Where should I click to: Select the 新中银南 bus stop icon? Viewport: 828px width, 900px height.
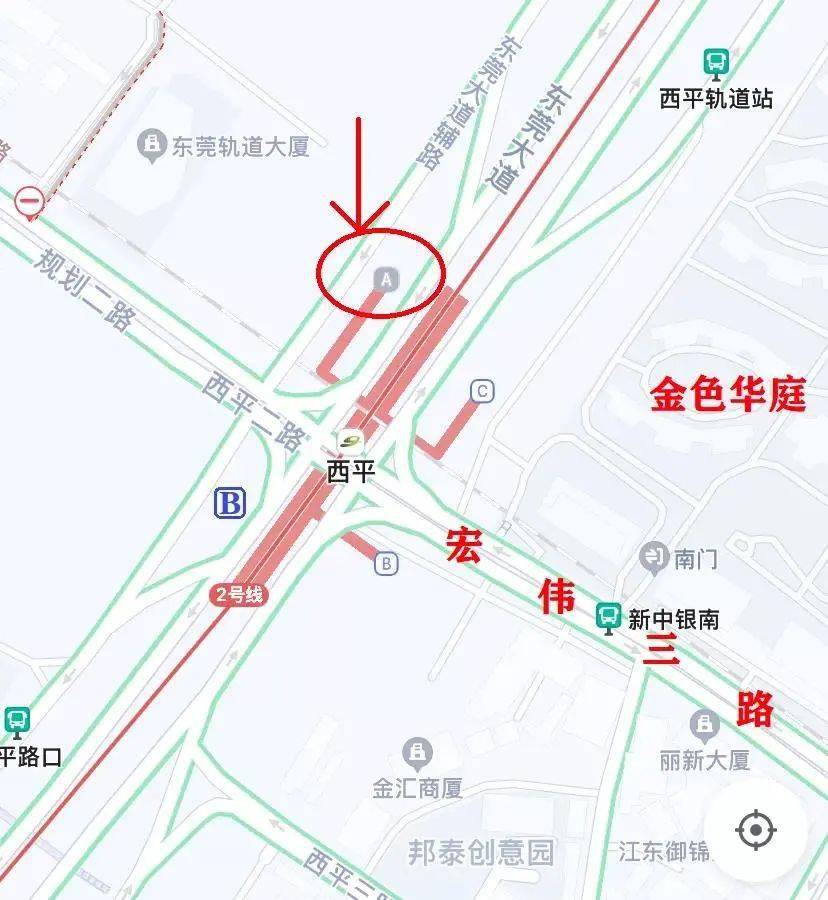coord(610,616)
